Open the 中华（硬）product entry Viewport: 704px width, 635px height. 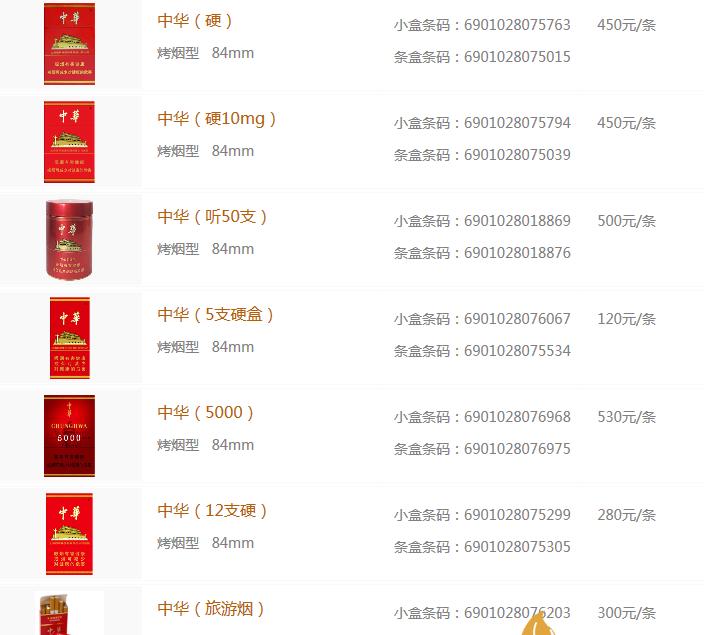point(195,21)
